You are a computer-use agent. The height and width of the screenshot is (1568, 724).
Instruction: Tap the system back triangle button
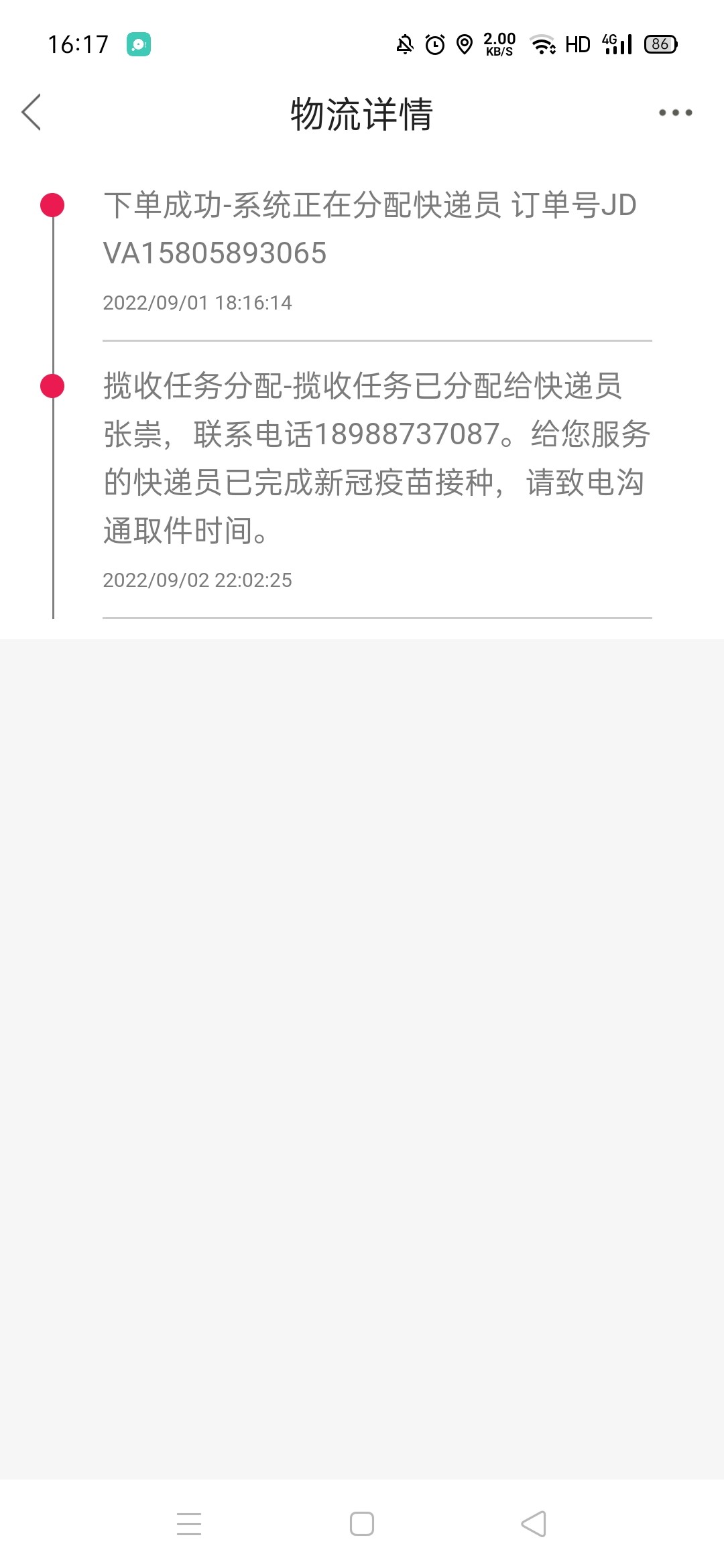[534, 1523]
